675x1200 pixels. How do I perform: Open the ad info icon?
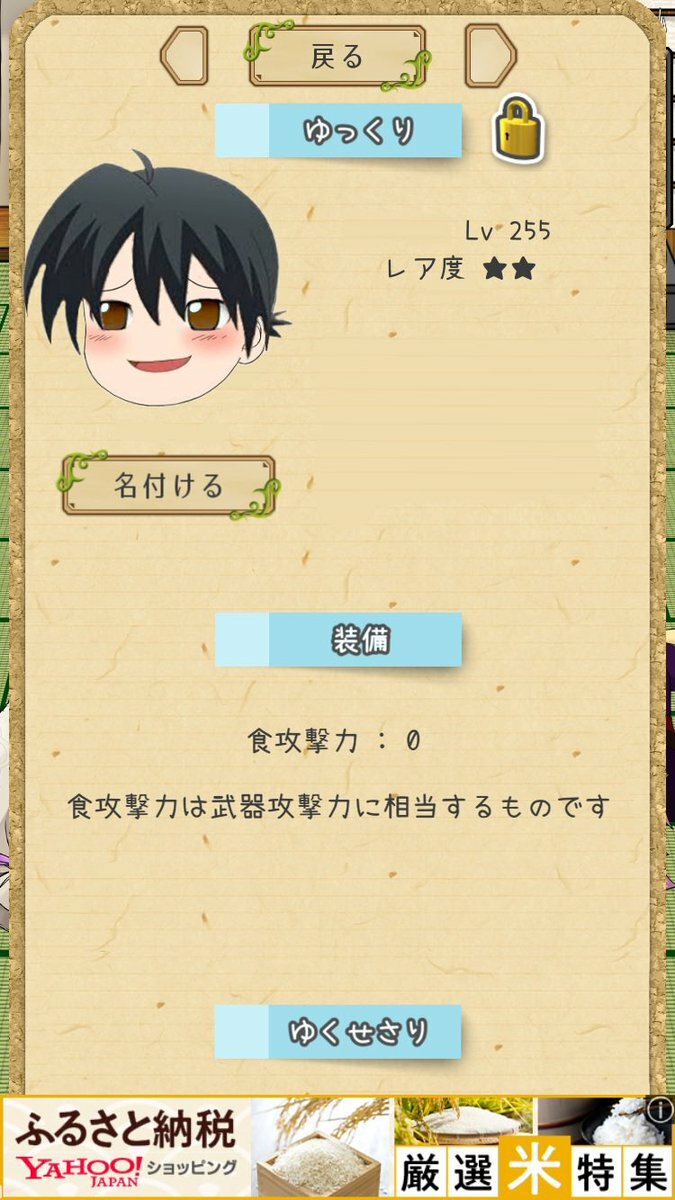tap(660, 1108)
